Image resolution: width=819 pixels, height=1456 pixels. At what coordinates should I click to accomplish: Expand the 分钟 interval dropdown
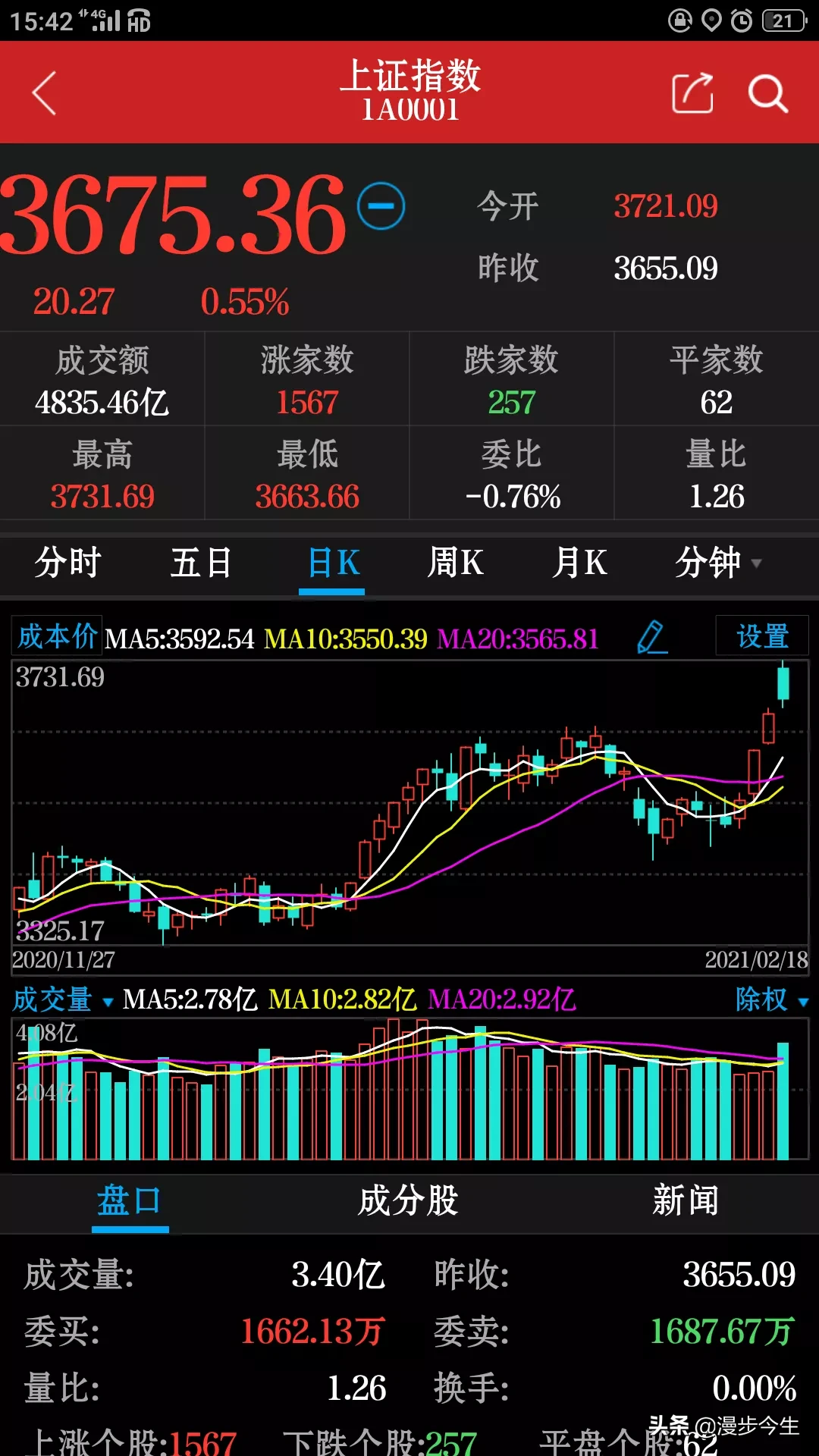coord(717,563)
